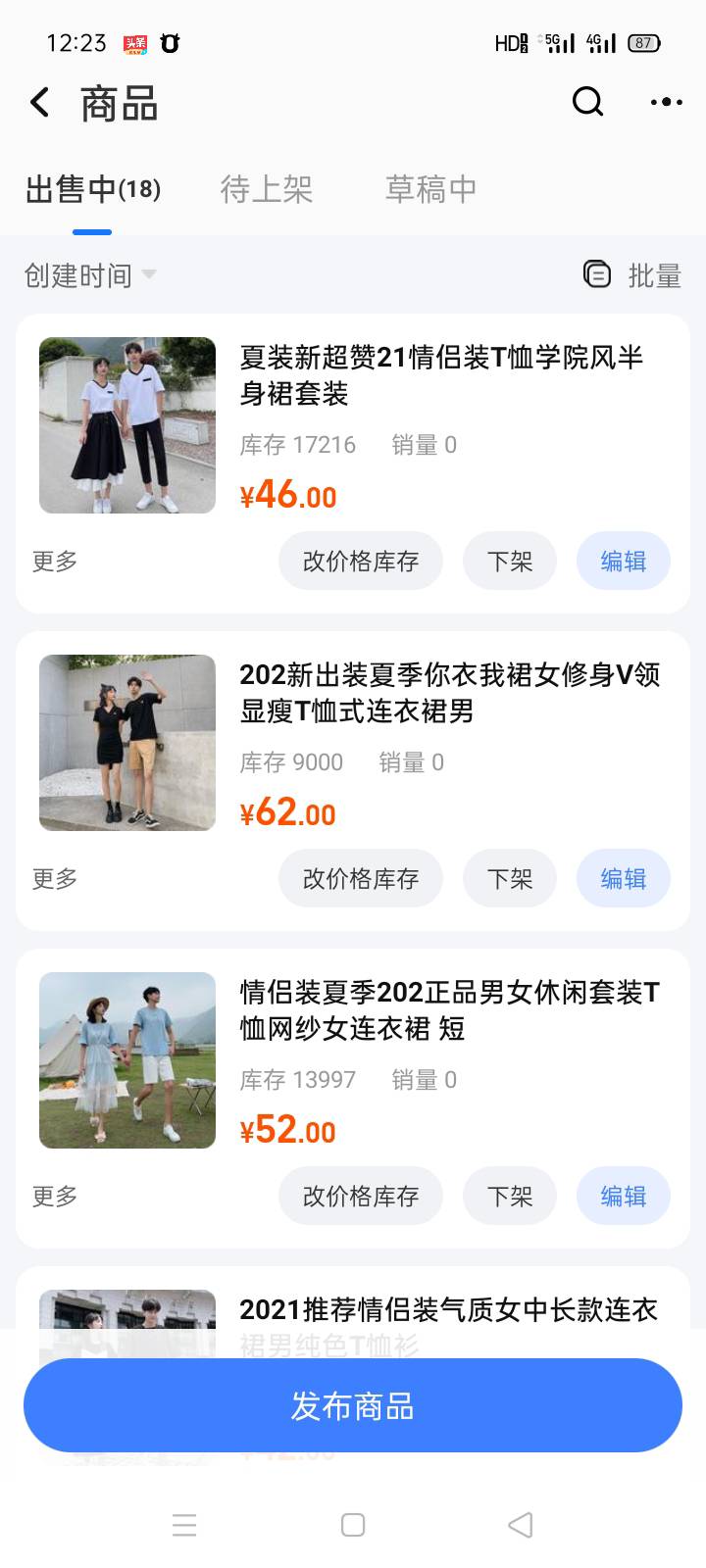Image resolution: width=706 pixels, height=1568 pixels.
Task: Expand the 创建时间 sort dropdown
Action: point(89,275)
